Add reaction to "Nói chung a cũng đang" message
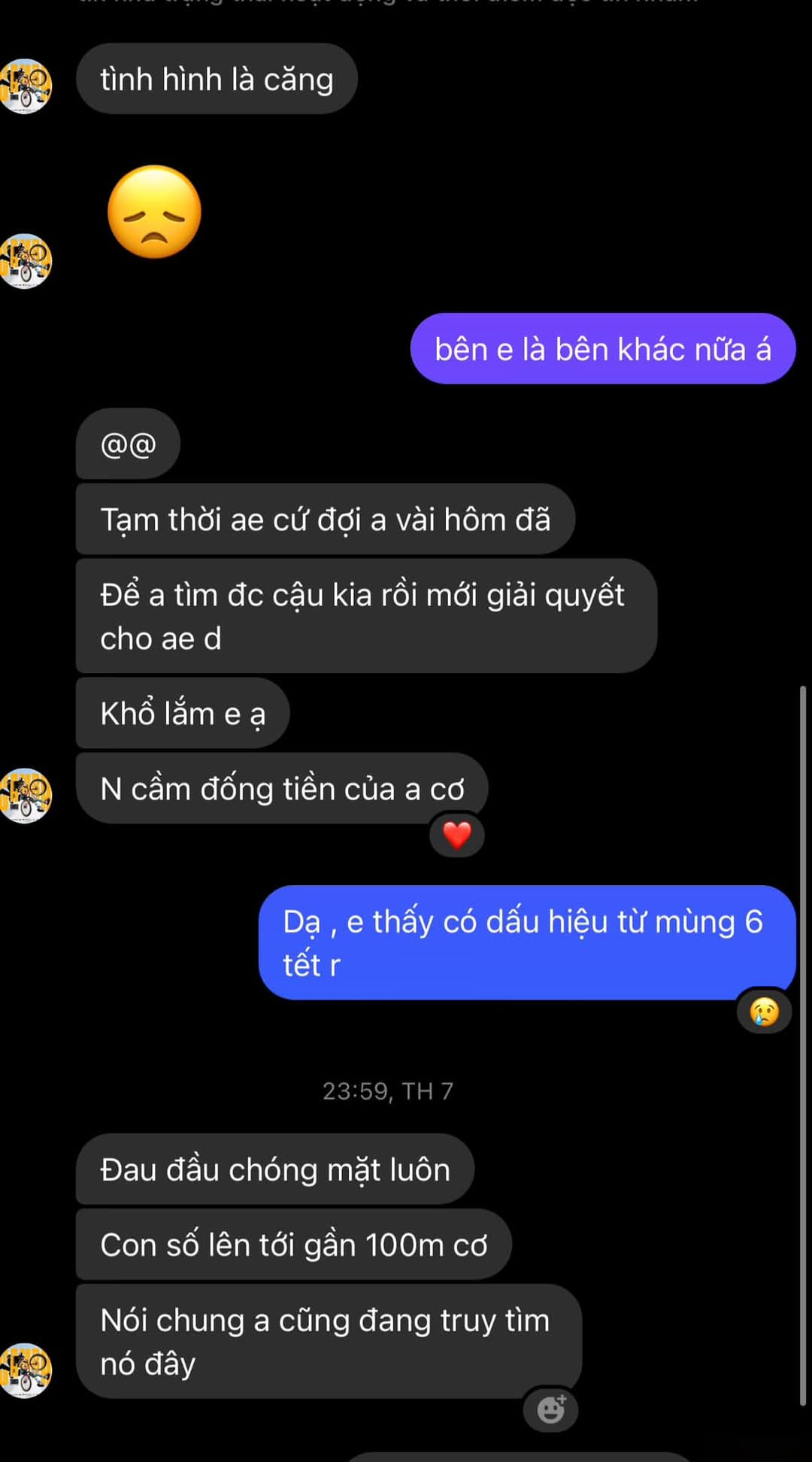The image size is (812, 1462). pyautogui.click(x=551, y=1409)
